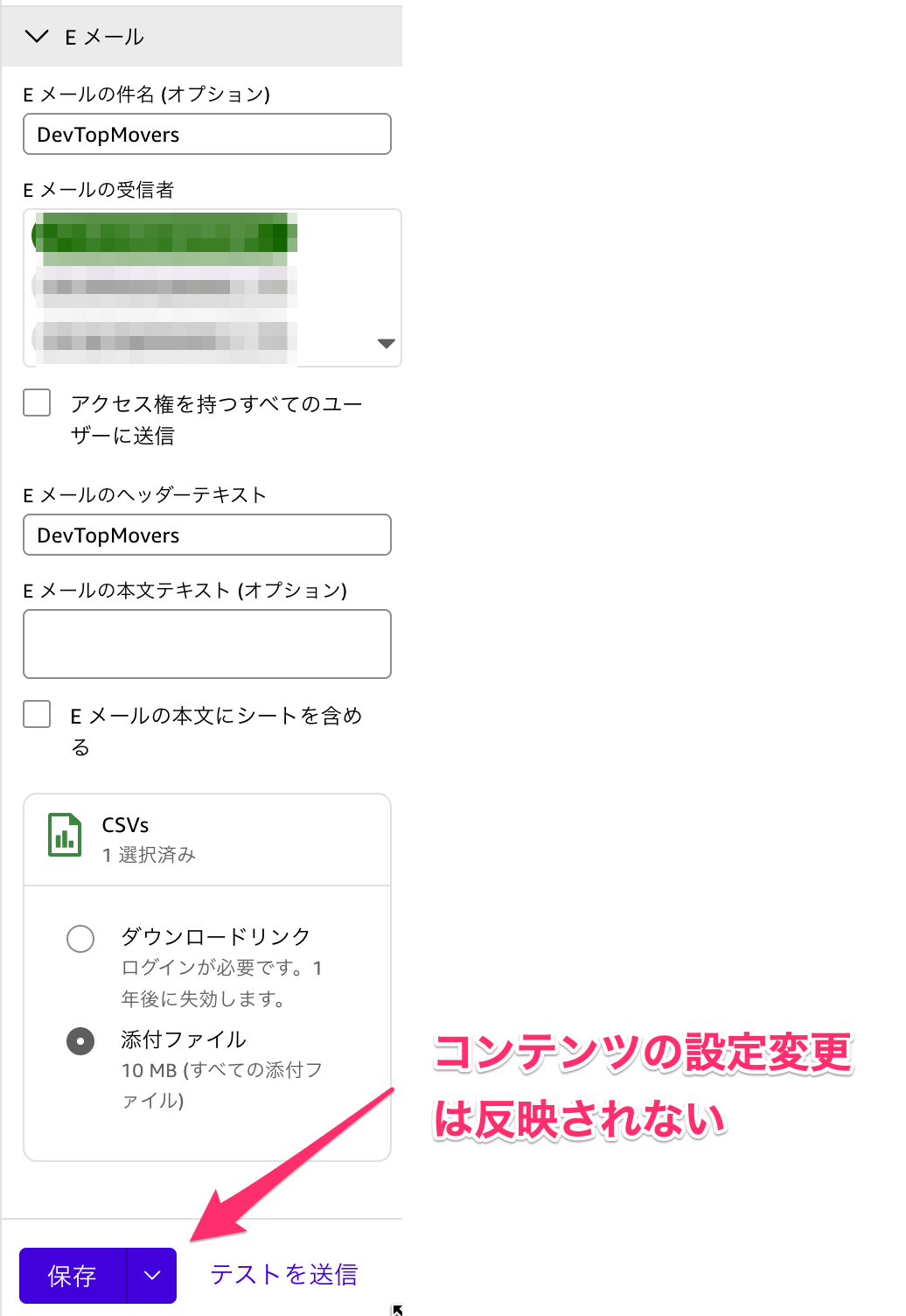Expand the recipients list dropdown arrow
The image size is (906, 1316).
[x=386, y=343]
